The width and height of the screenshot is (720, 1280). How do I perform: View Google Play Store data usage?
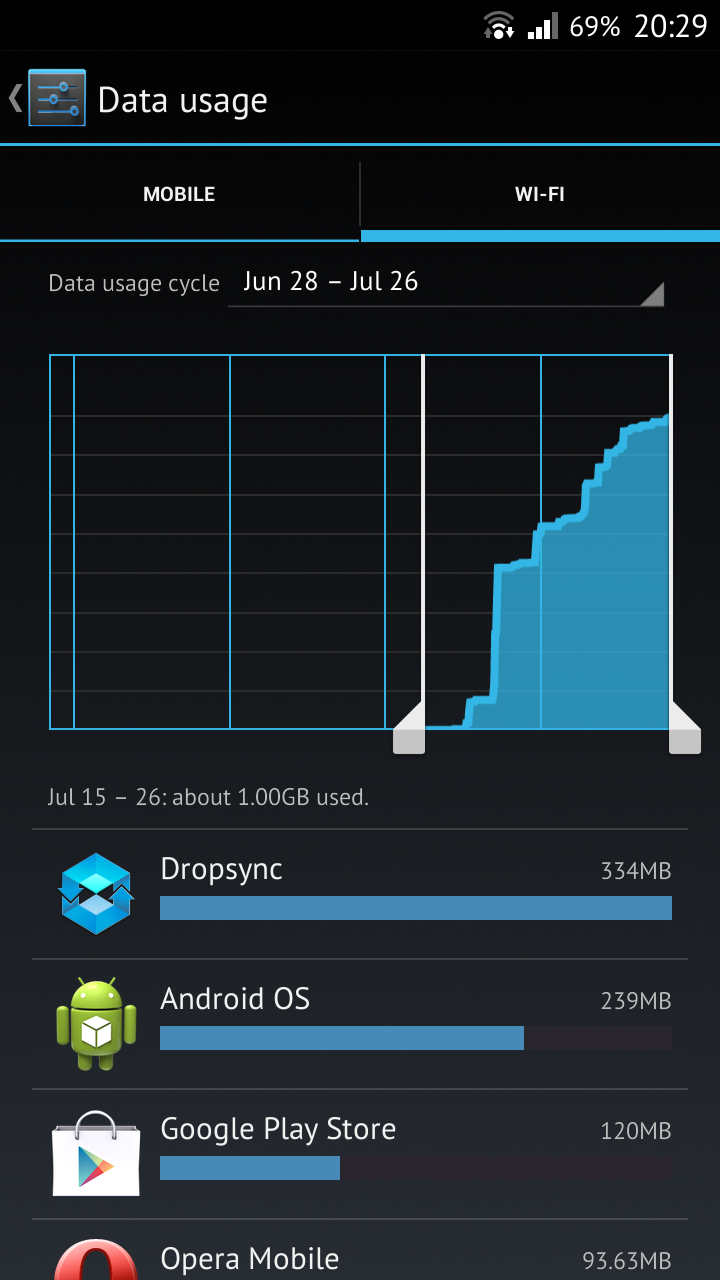(x=360, y=1154)
